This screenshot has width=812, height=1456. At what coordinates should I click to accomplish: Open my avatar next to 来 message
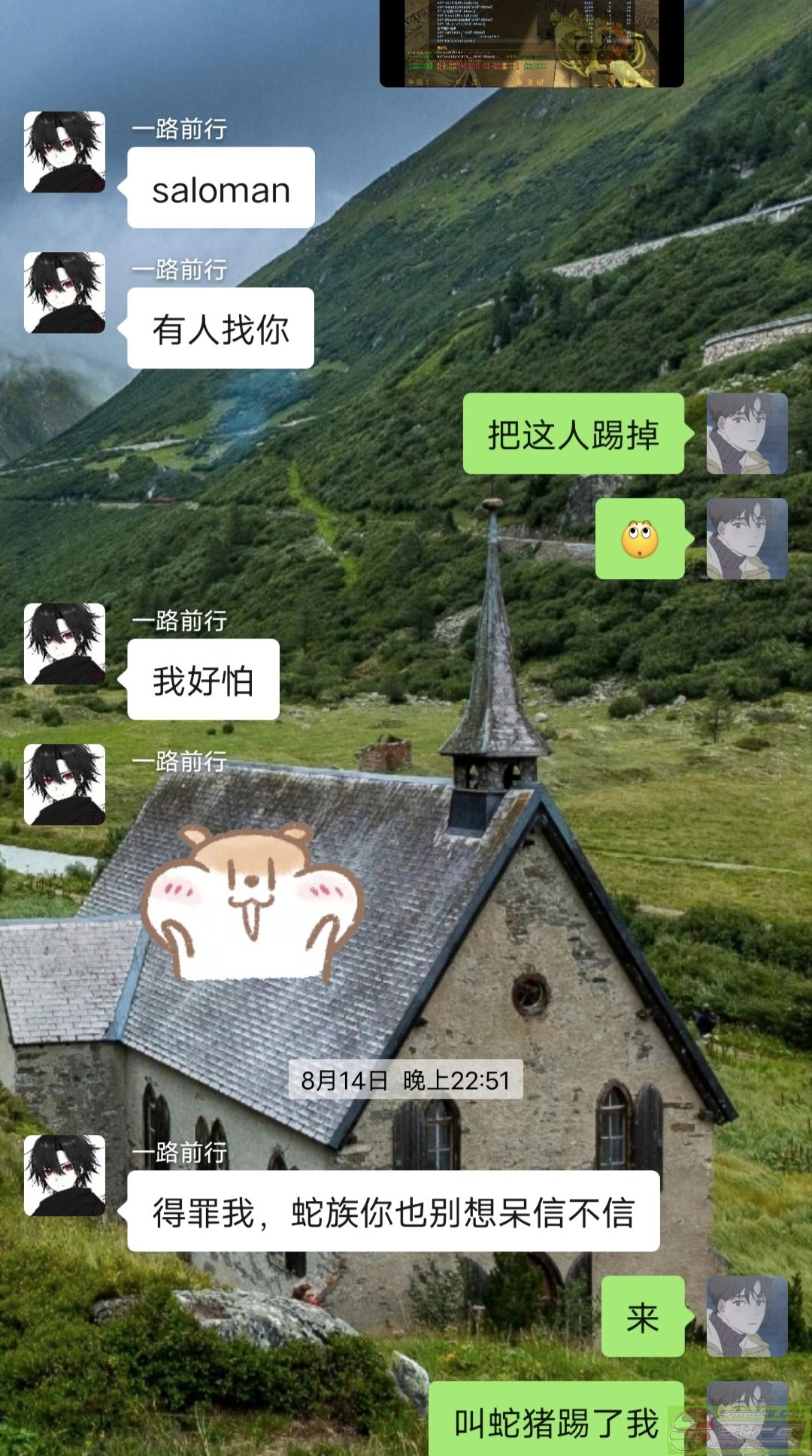click(747, 1316)
